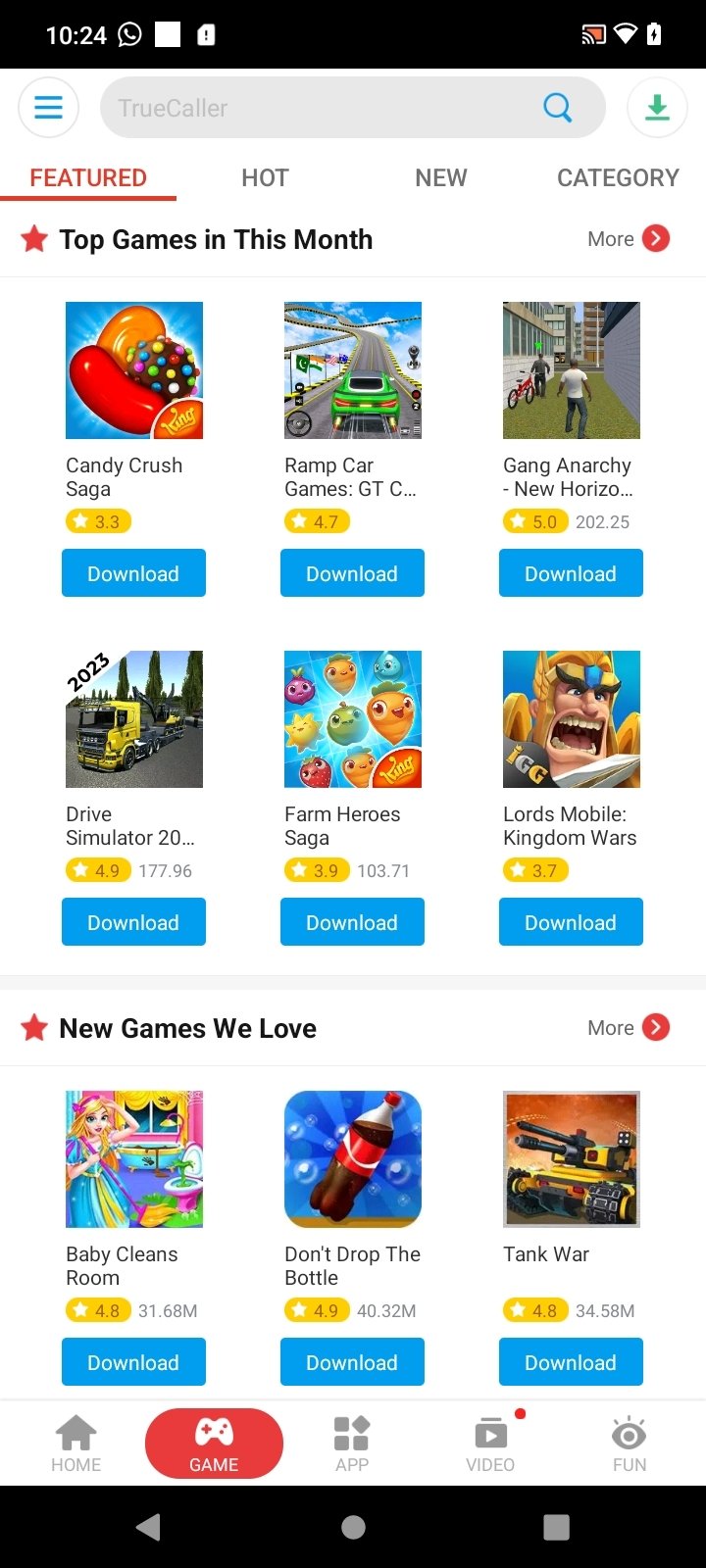The height and width of the screenshot is (1568, 706).
Task: Tap the red chevron next to More
Action: [x=656, y=238]
